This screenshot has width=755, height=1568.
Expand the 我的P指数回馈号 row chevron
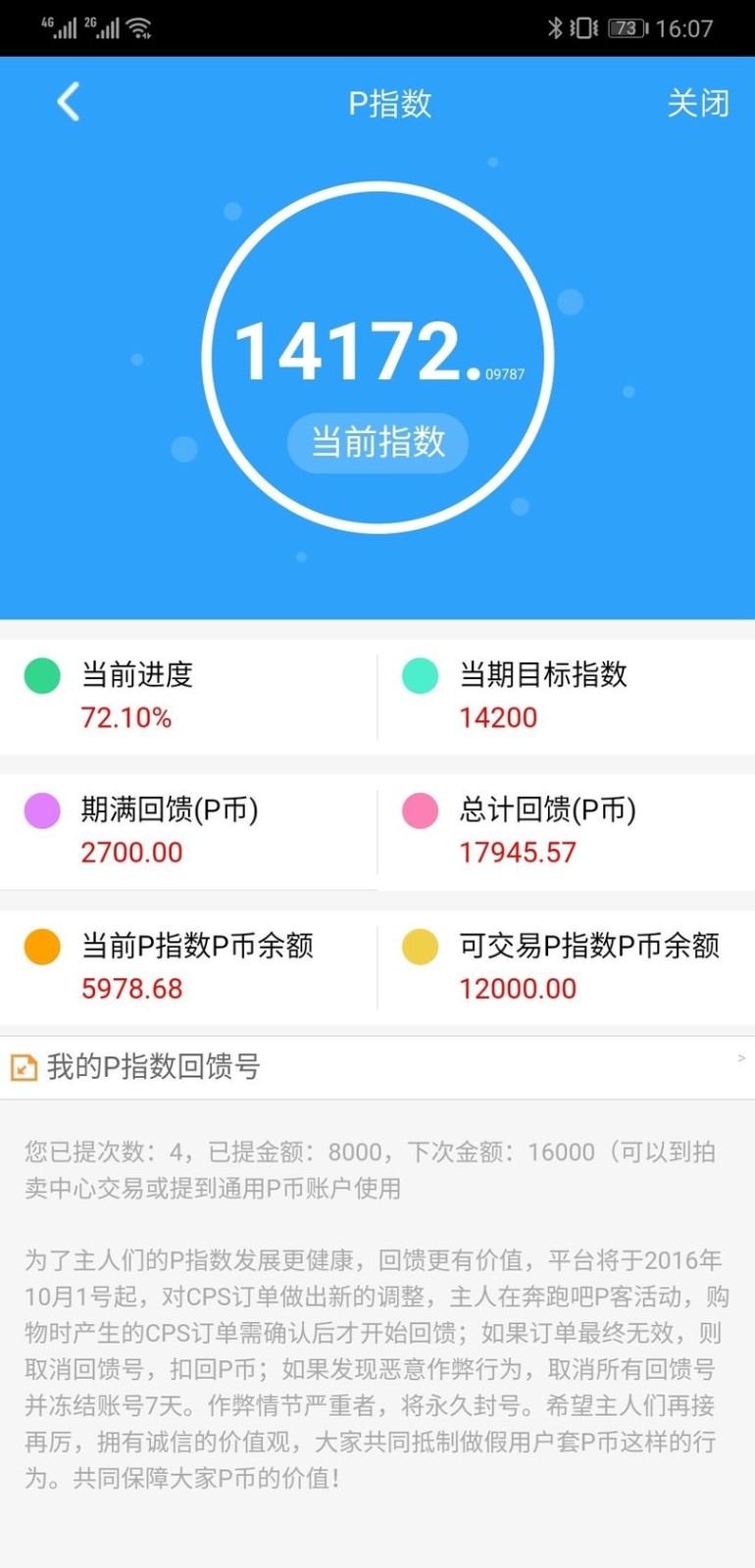(x=740, y=1058)
